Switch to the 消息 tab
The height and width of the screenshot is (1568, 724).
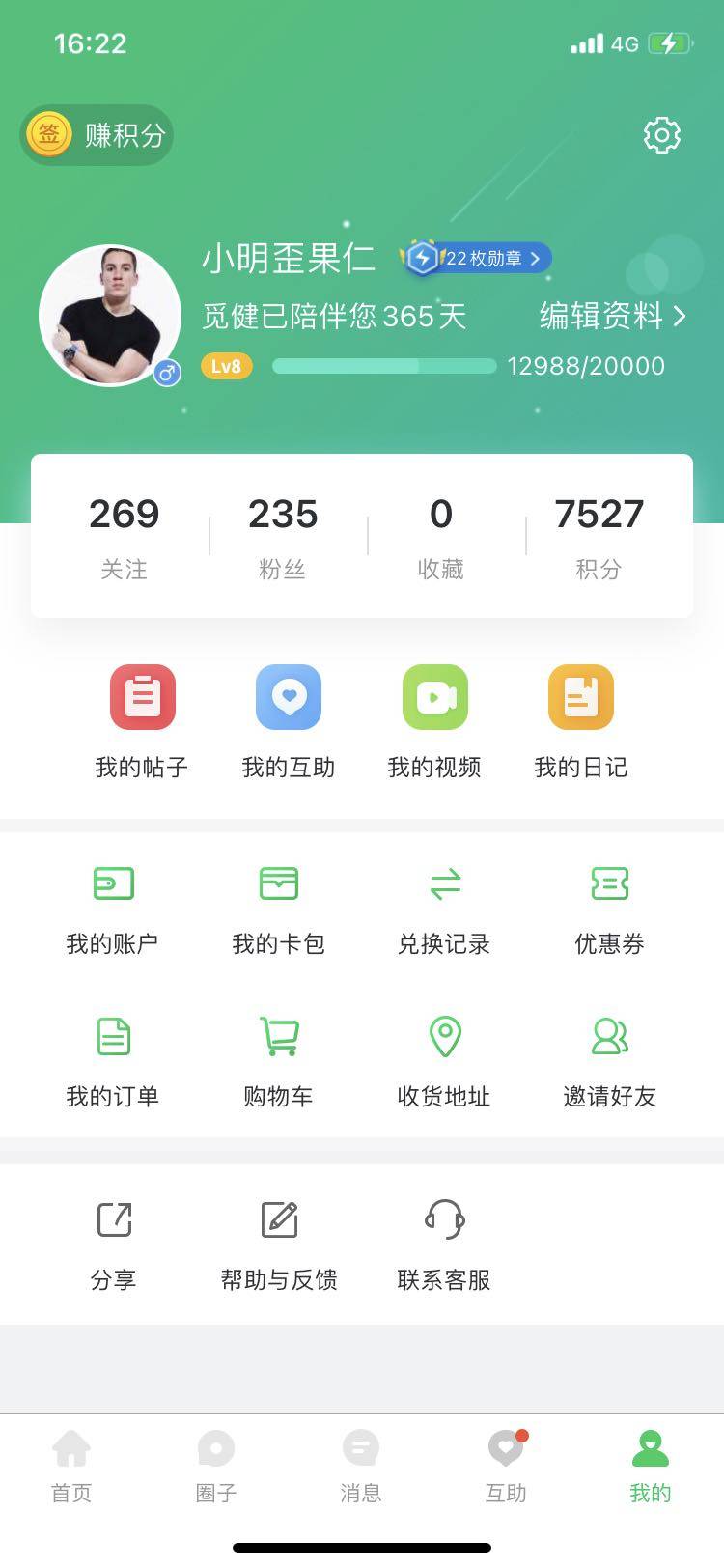pos(361,1466)
